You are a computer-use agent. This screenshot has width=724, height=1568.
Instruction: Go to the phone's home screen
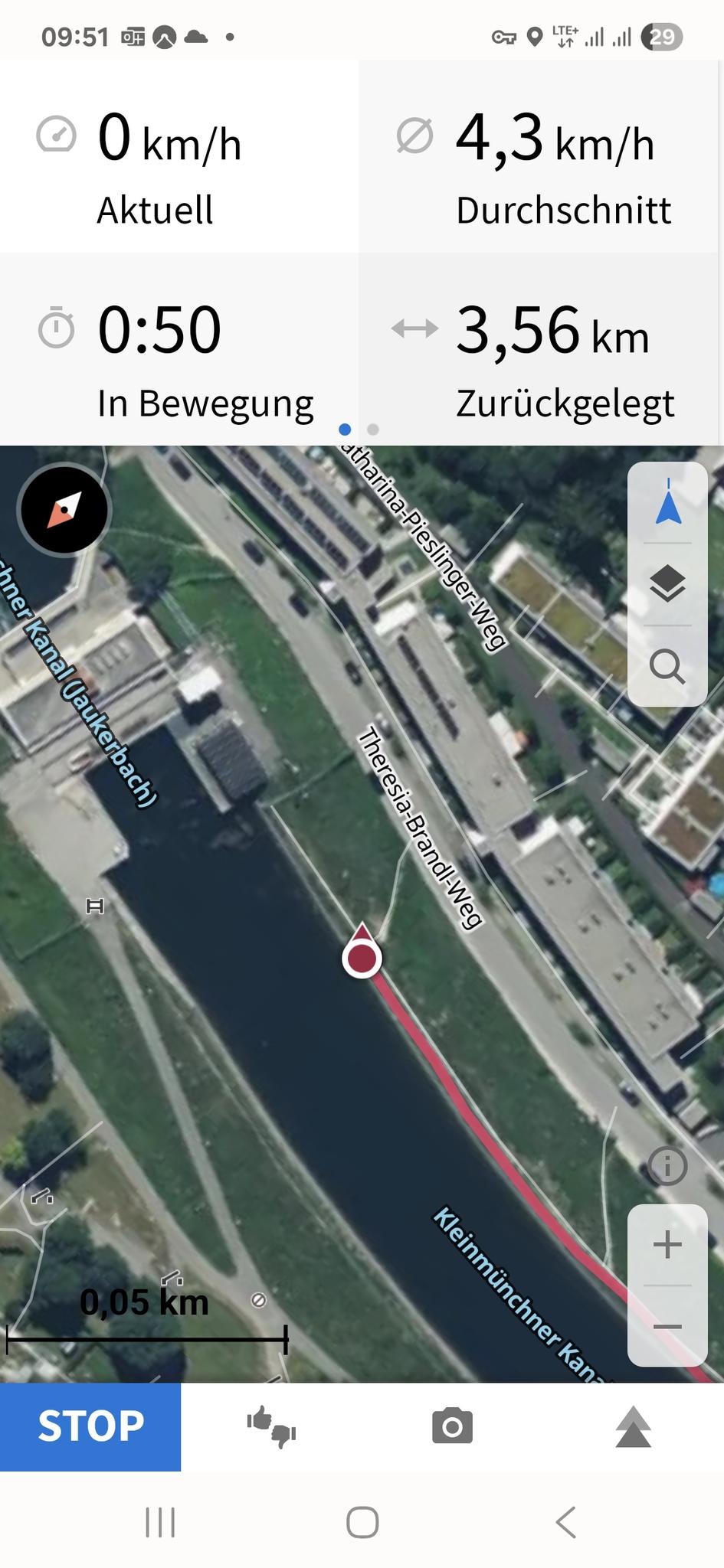(362, 1522)
